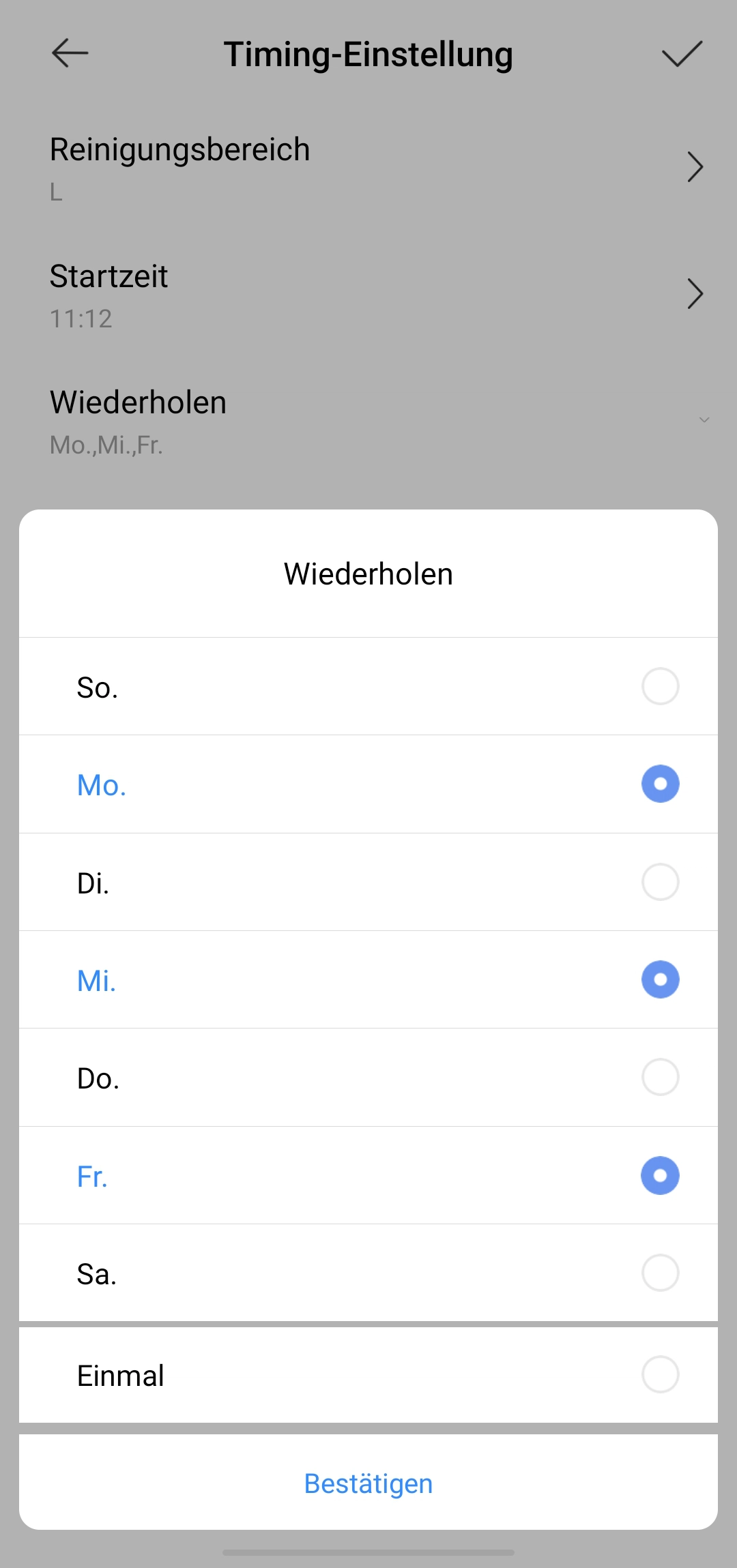
Task: Open the Reinigungsbereich setting
Action: (369, 167)
